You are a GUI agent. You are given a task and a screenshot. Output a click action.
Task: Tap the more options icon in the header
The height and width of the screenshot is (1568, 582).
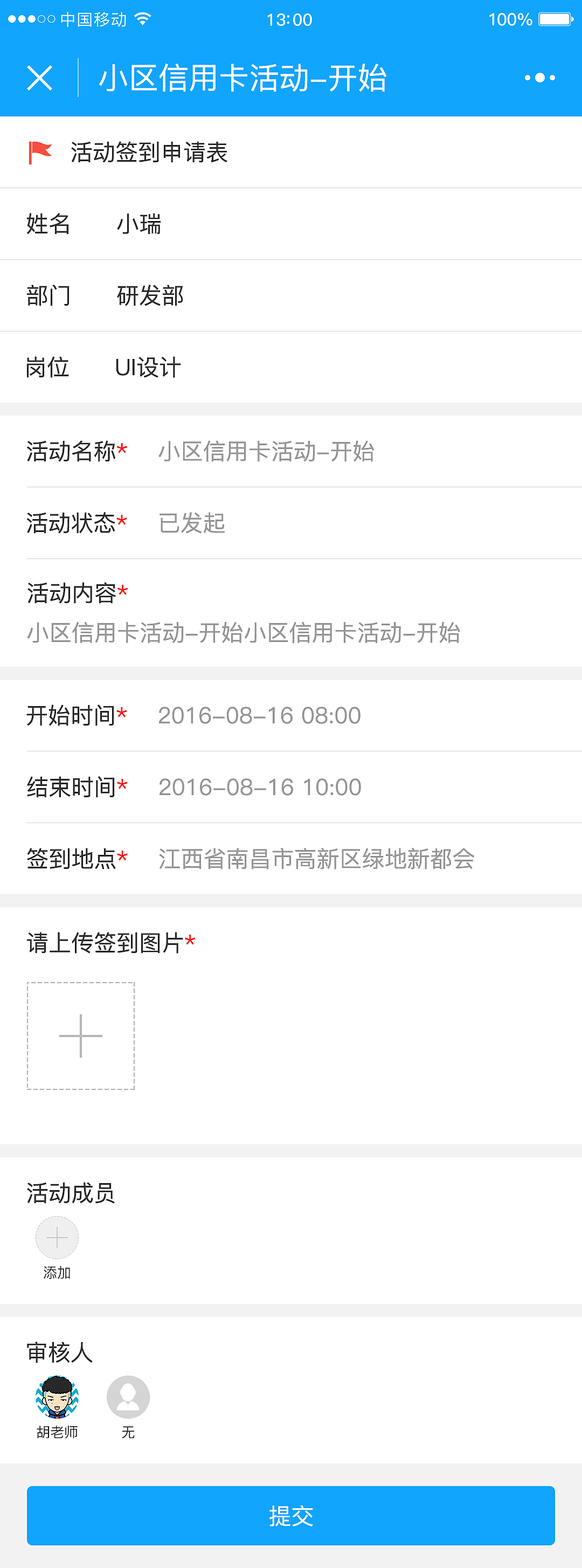pyautogui.click(x=541, y=77)
